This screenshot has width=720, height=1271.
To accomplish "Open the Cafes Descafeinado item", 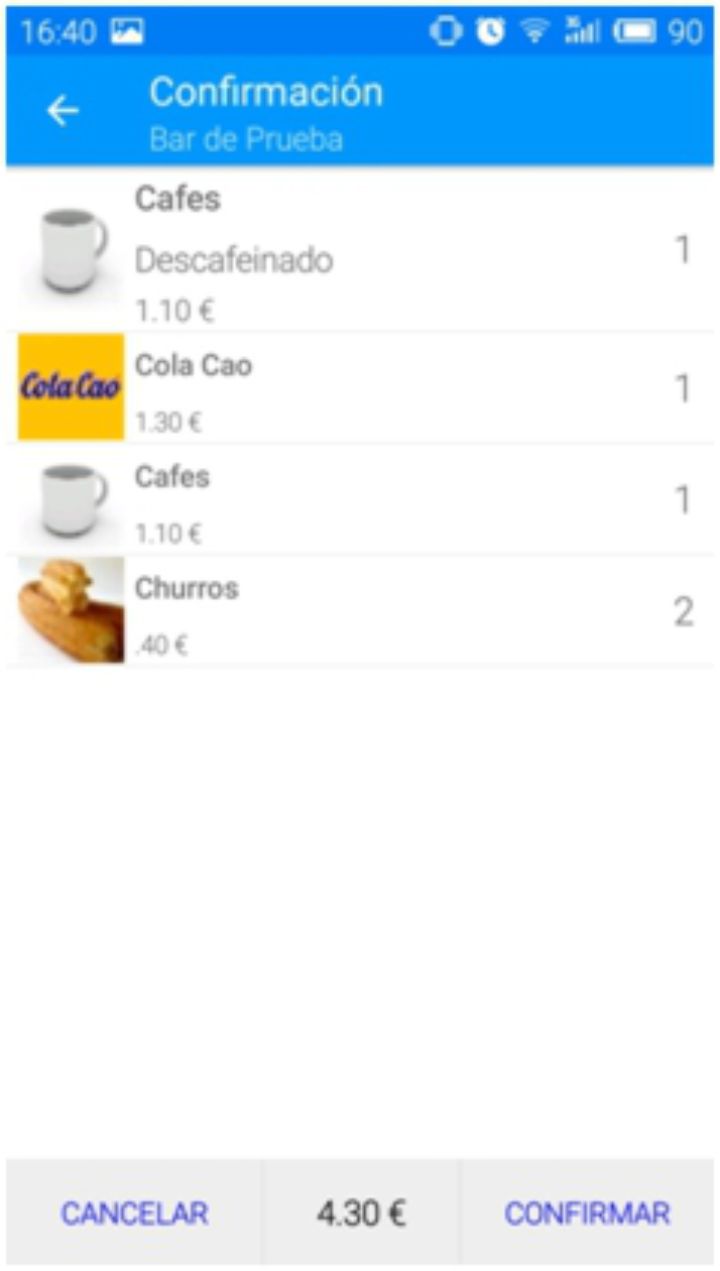I will tap(360, 250).
